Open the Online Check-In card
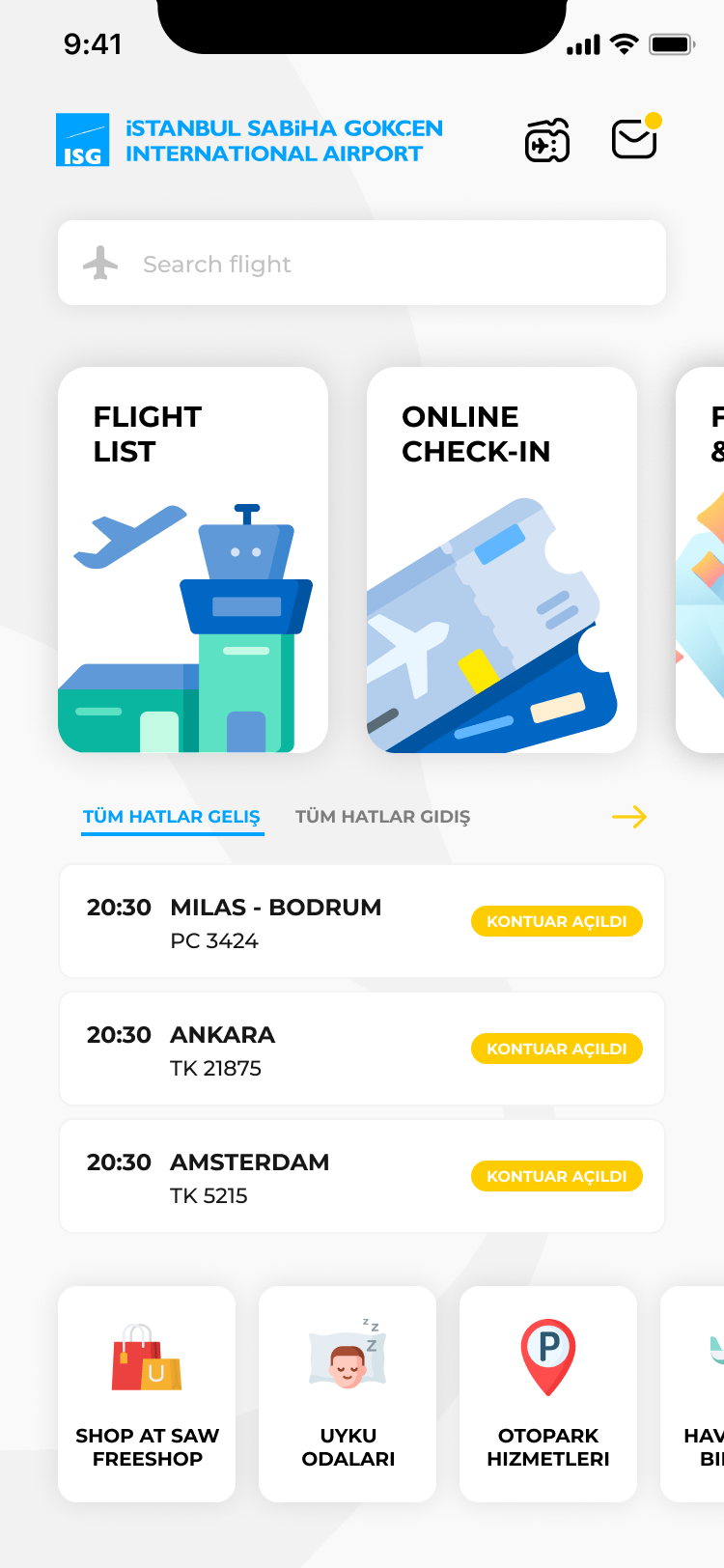Viewport: 724px width, 1568px height. pos(502,560)
